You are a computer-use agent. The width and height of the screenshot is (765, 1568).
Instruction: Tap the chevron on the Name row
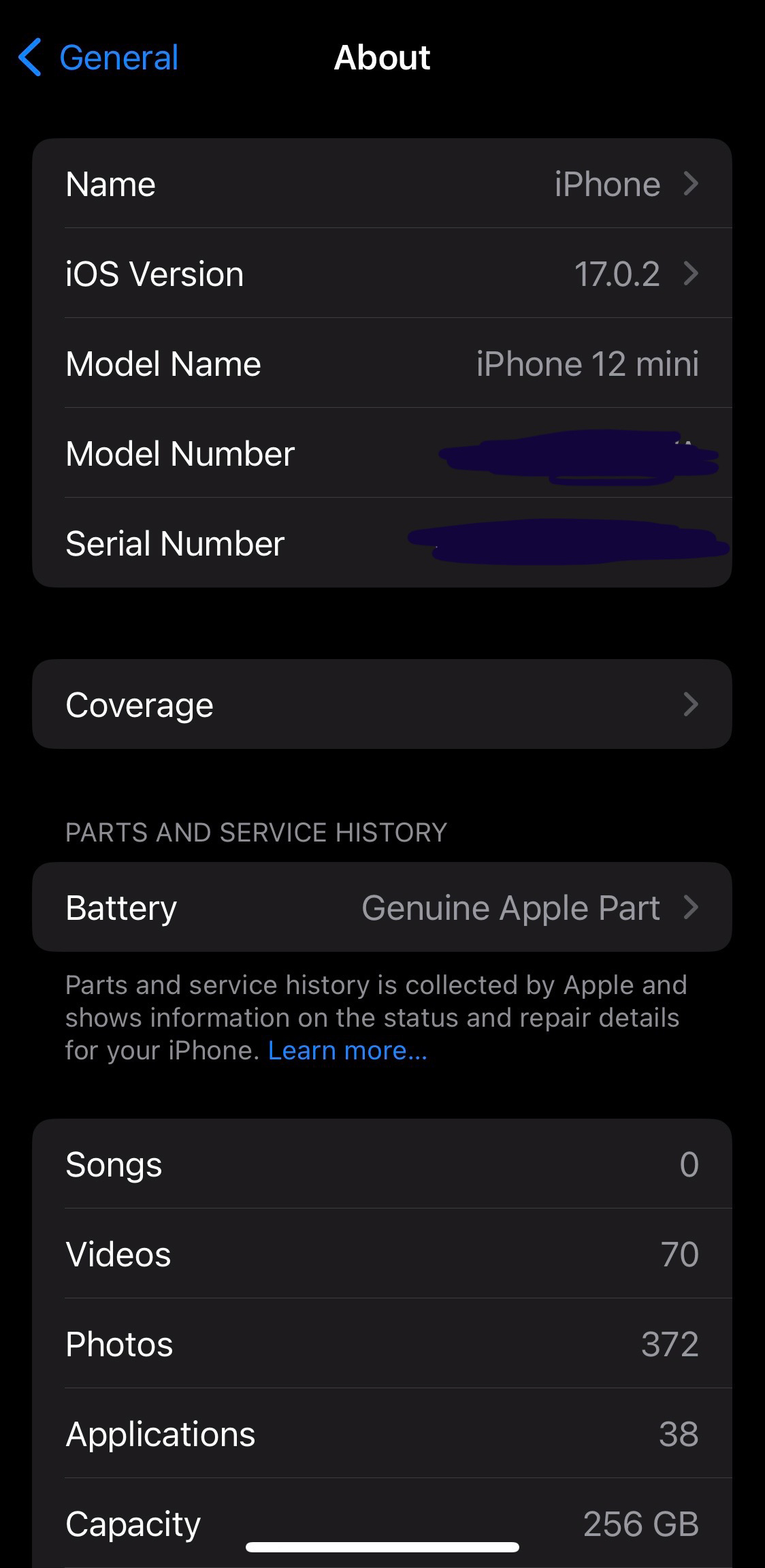coord(691,182)
